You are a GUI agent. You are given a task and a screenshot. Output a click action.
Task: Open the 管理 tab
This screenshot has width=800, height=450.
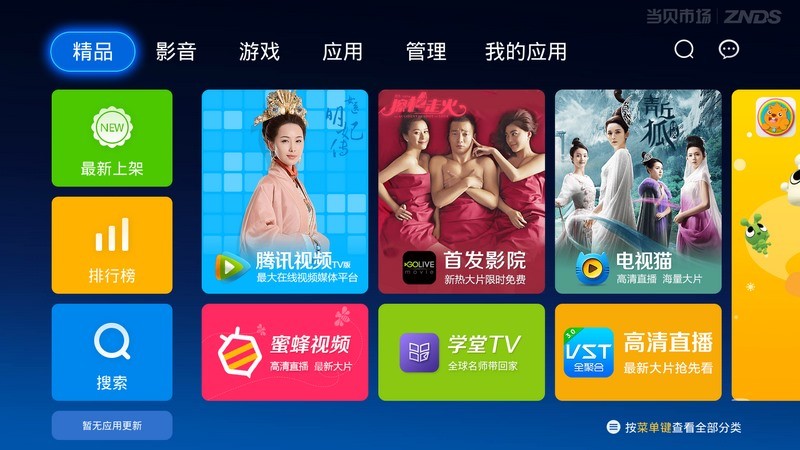click(426, 52)
